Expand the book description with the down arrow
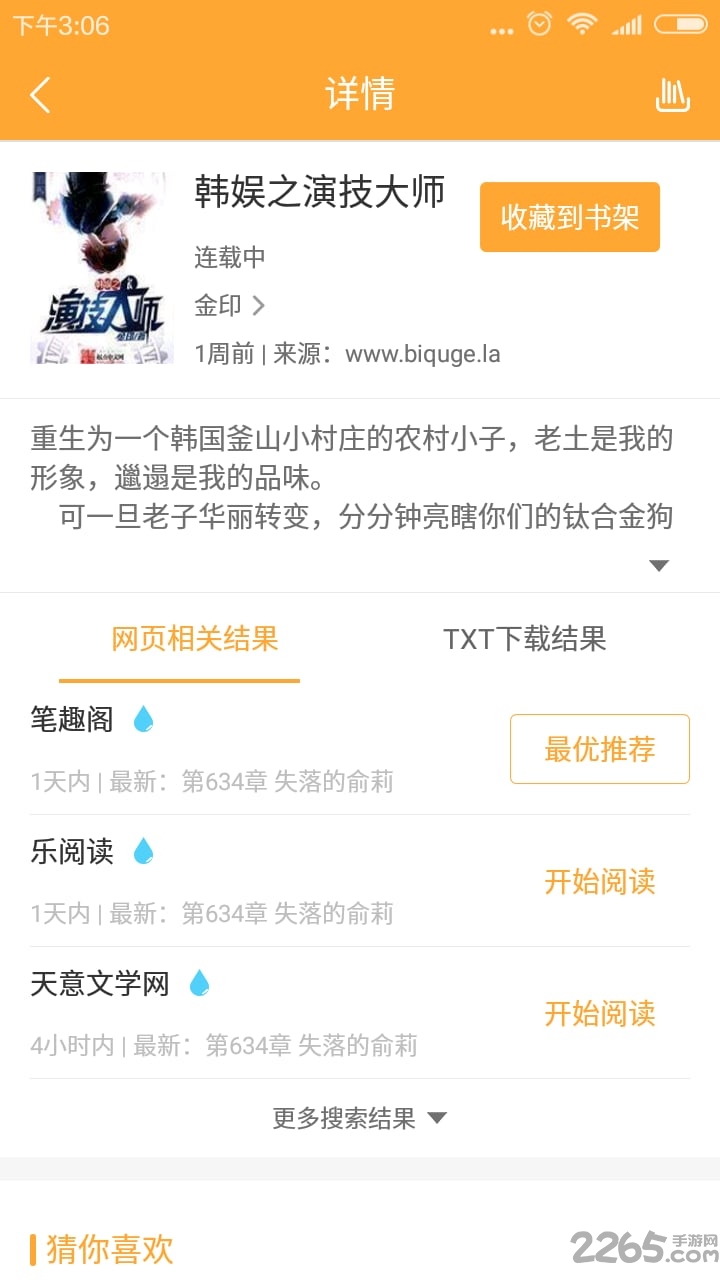Viewport: 720px width, 1280px height. click(659, 565)
